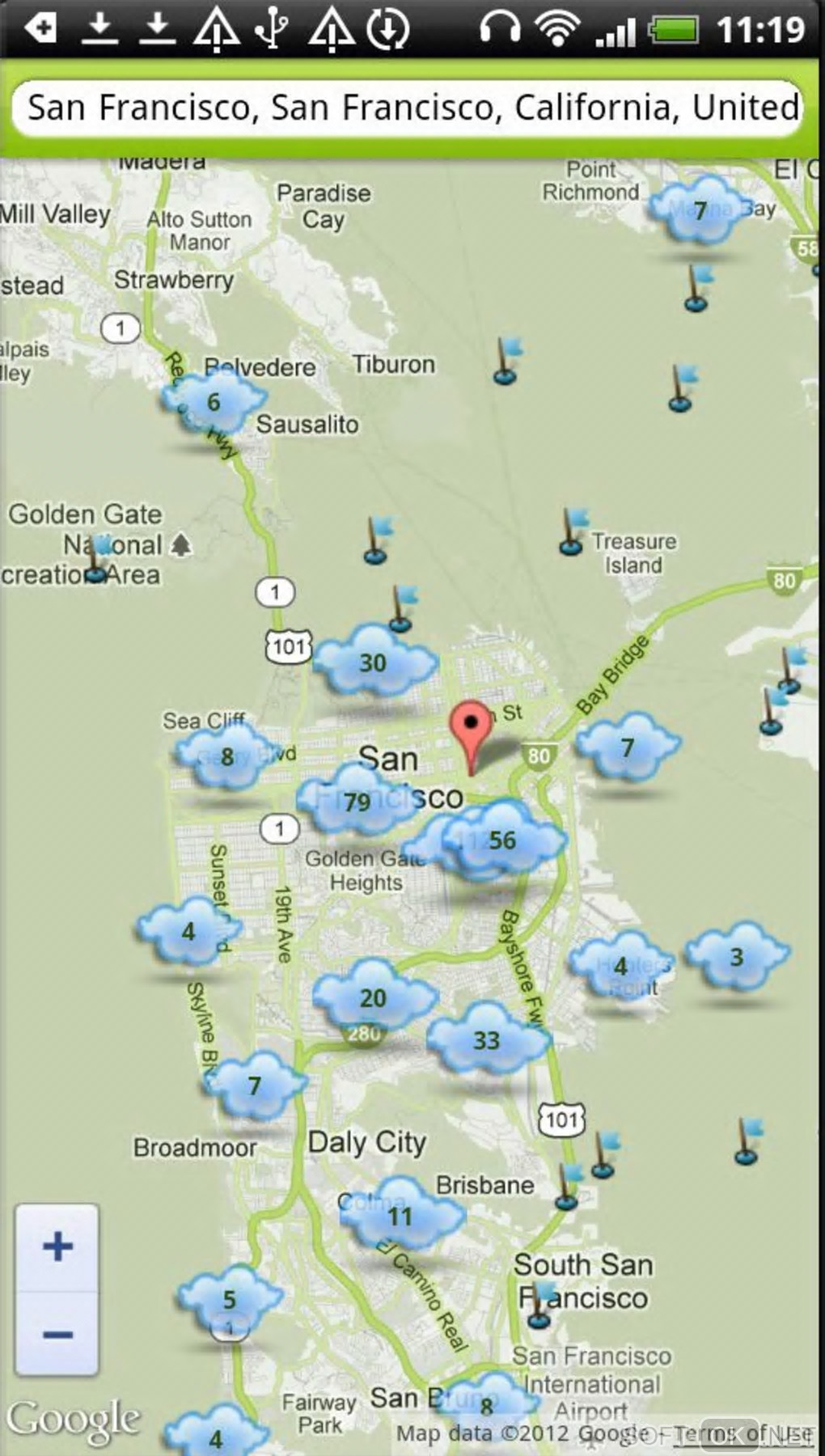This screenshot has height=1456, width=825.
Task: Tap the cloud cluster numbered 33
Action: click(x=486, y=1039)
